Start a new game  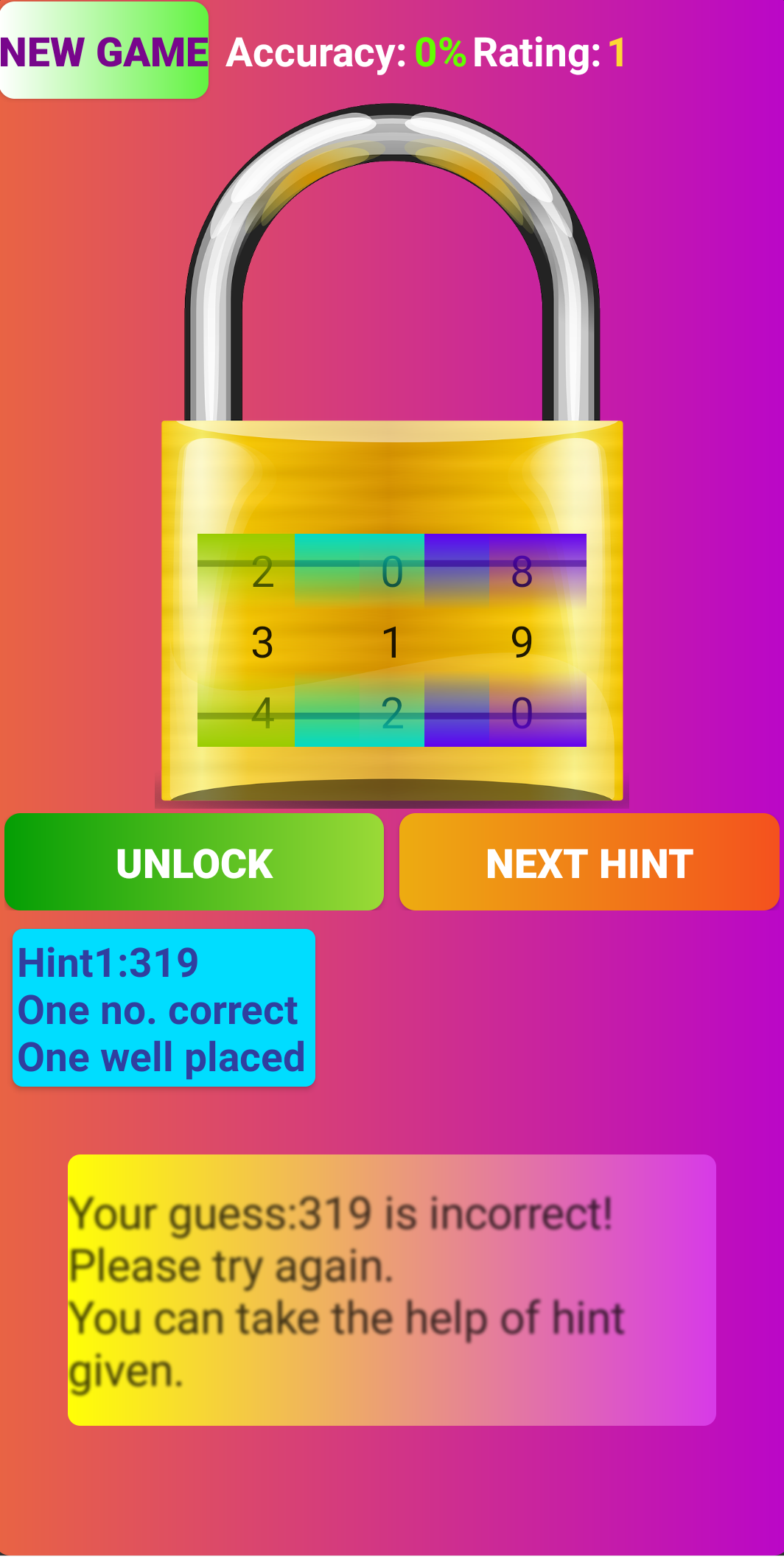click(x=104, y=51)
